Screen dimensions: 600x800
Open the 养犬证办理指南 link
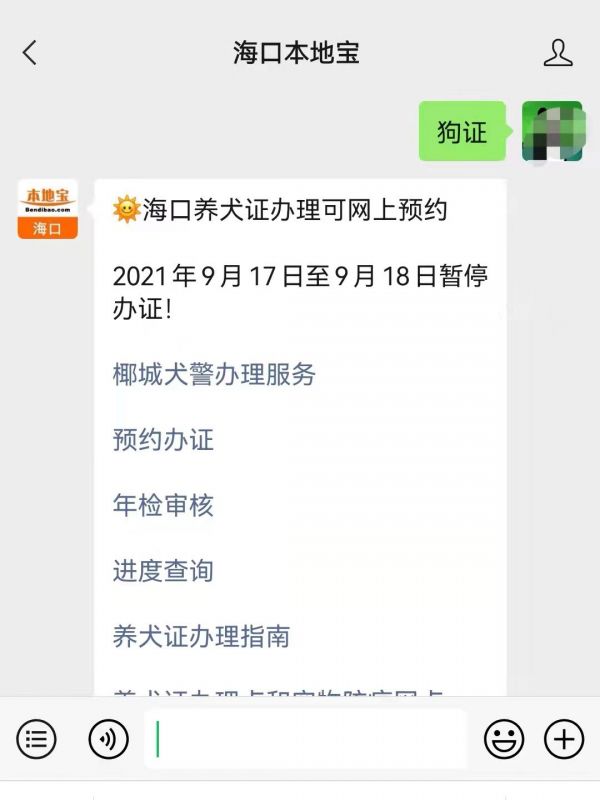click(x=201, y=636)
